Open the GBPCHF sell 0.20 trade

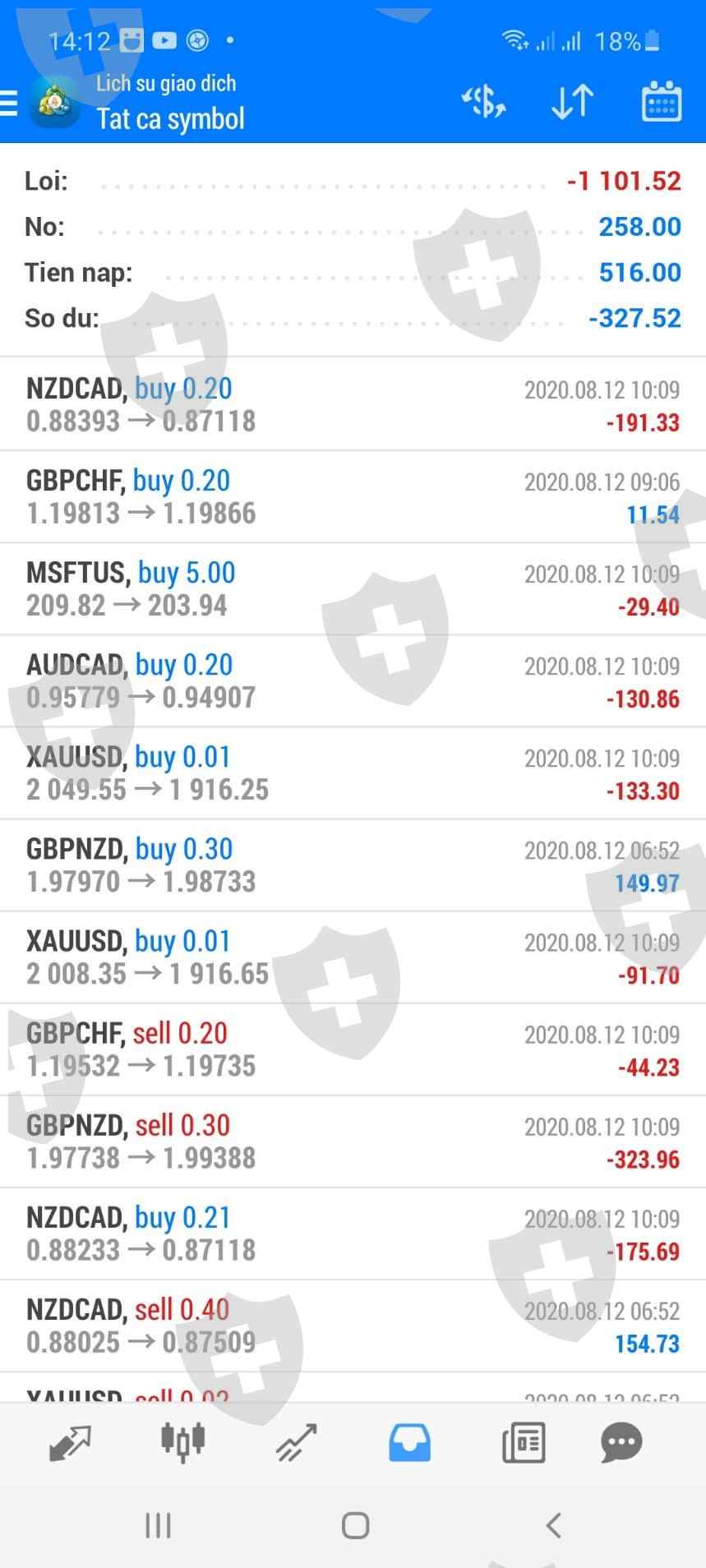[x=353, y=1049]
